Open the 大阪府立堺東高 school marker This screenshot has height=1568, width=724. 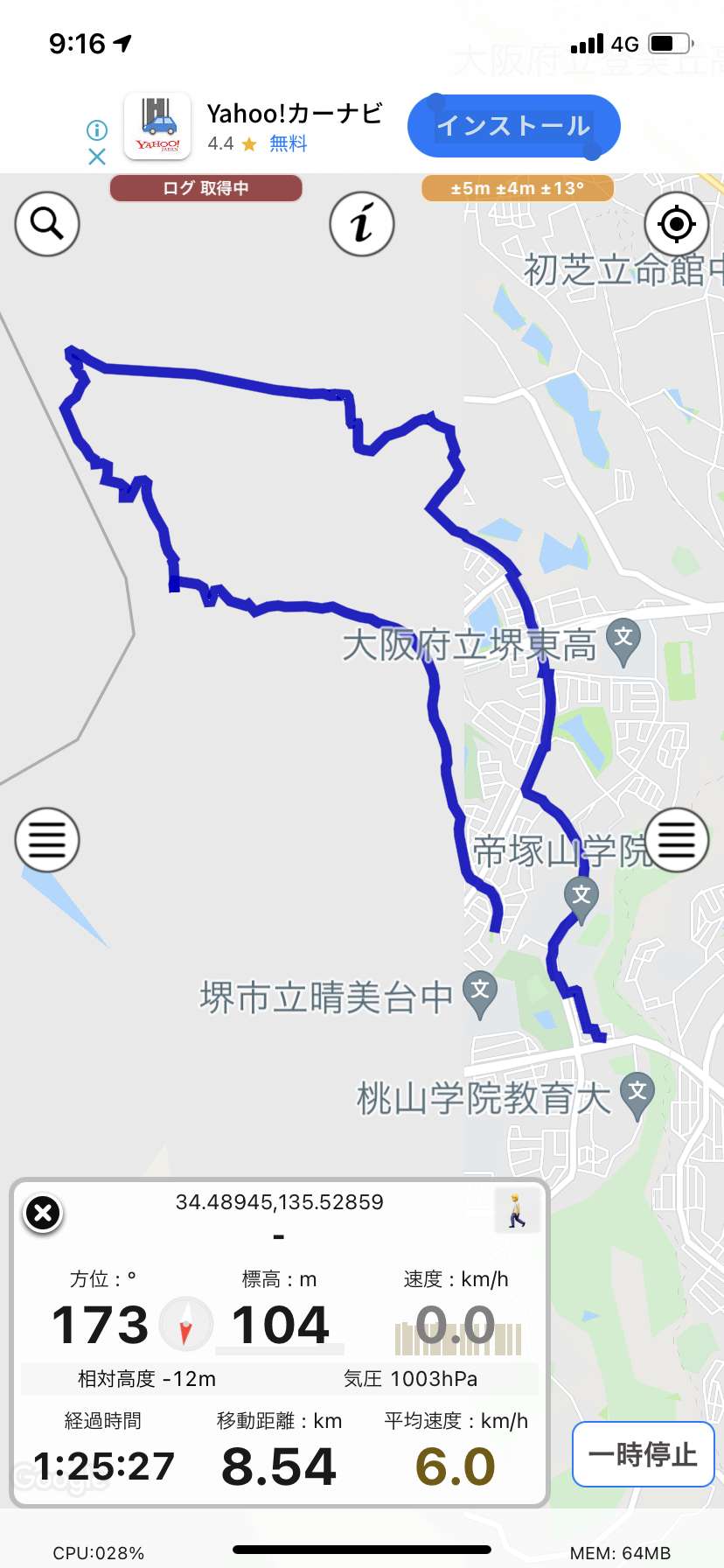(623, 640)
